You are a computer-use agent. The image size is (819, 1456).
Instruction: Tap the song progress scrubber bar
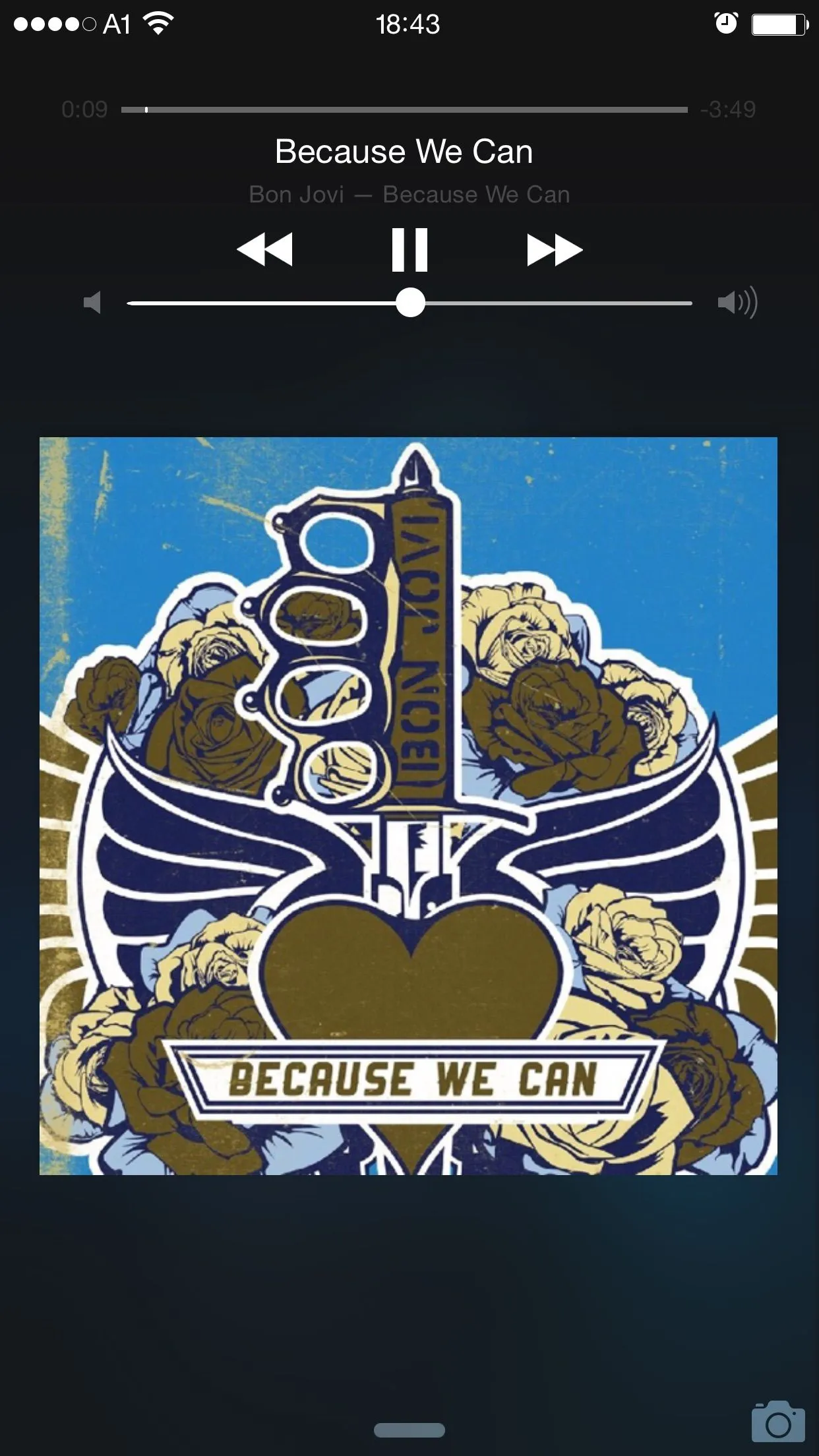404,109
